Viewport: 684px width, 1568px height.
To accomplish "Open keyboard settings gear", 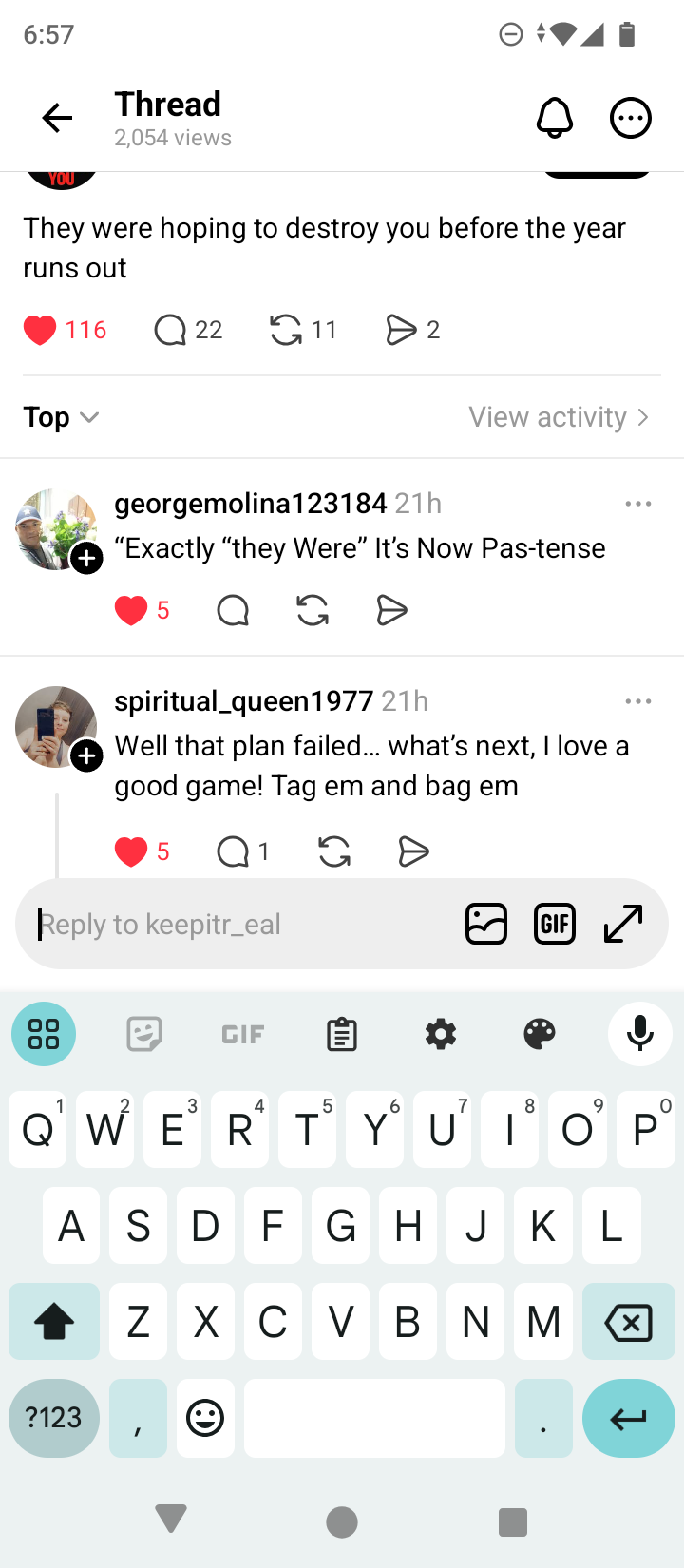I will coord(441,1034).
